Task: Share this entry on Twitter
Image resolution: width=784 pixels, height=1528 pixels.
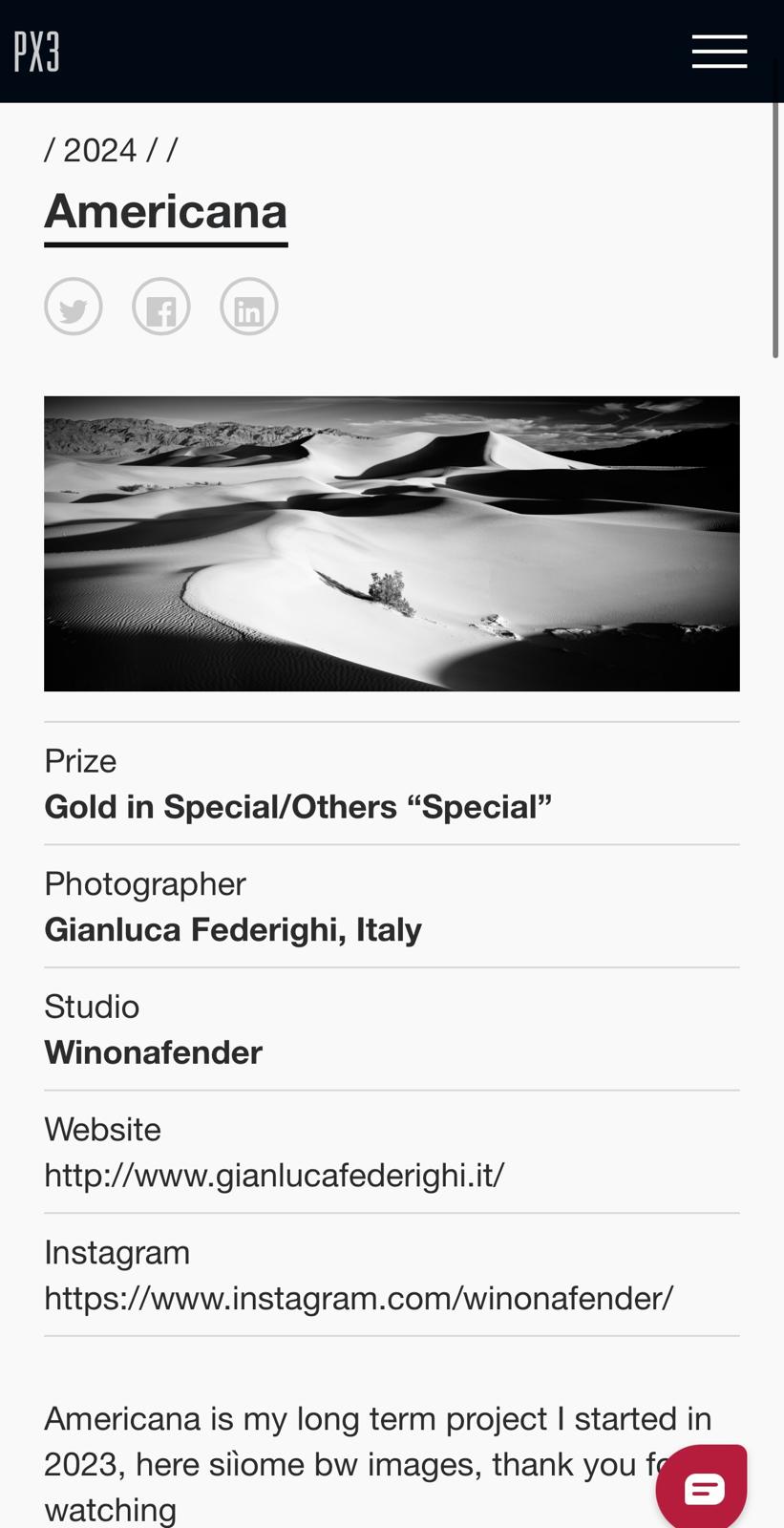Action: point(74,308)
